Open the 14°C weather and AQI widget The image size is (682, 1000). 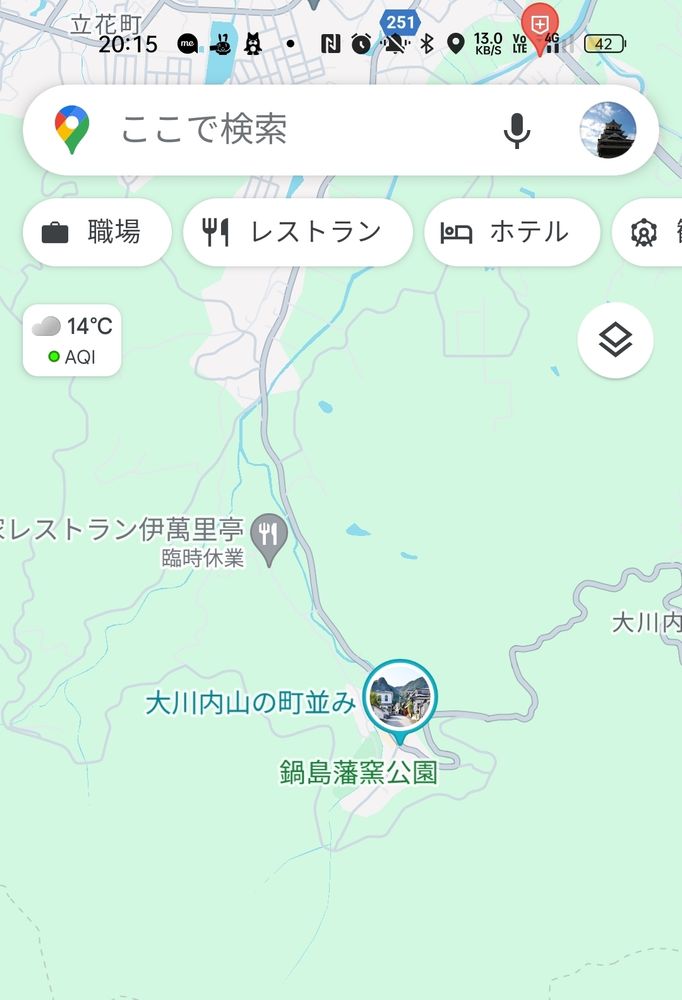[x=72, y=341]
